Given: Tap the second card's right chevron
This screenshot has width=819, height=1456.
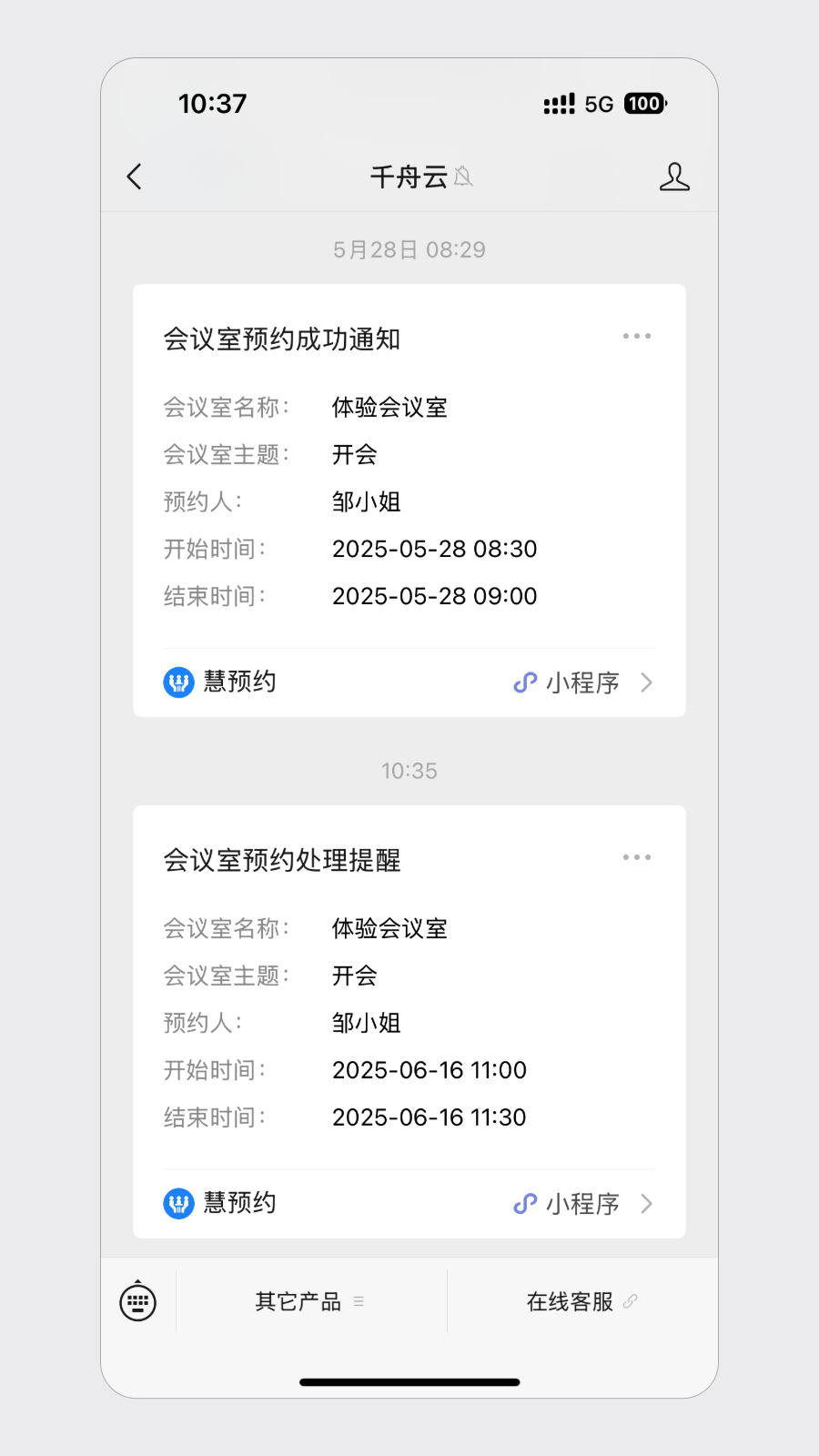Looking at the screenshot, I should [647, 1203].
